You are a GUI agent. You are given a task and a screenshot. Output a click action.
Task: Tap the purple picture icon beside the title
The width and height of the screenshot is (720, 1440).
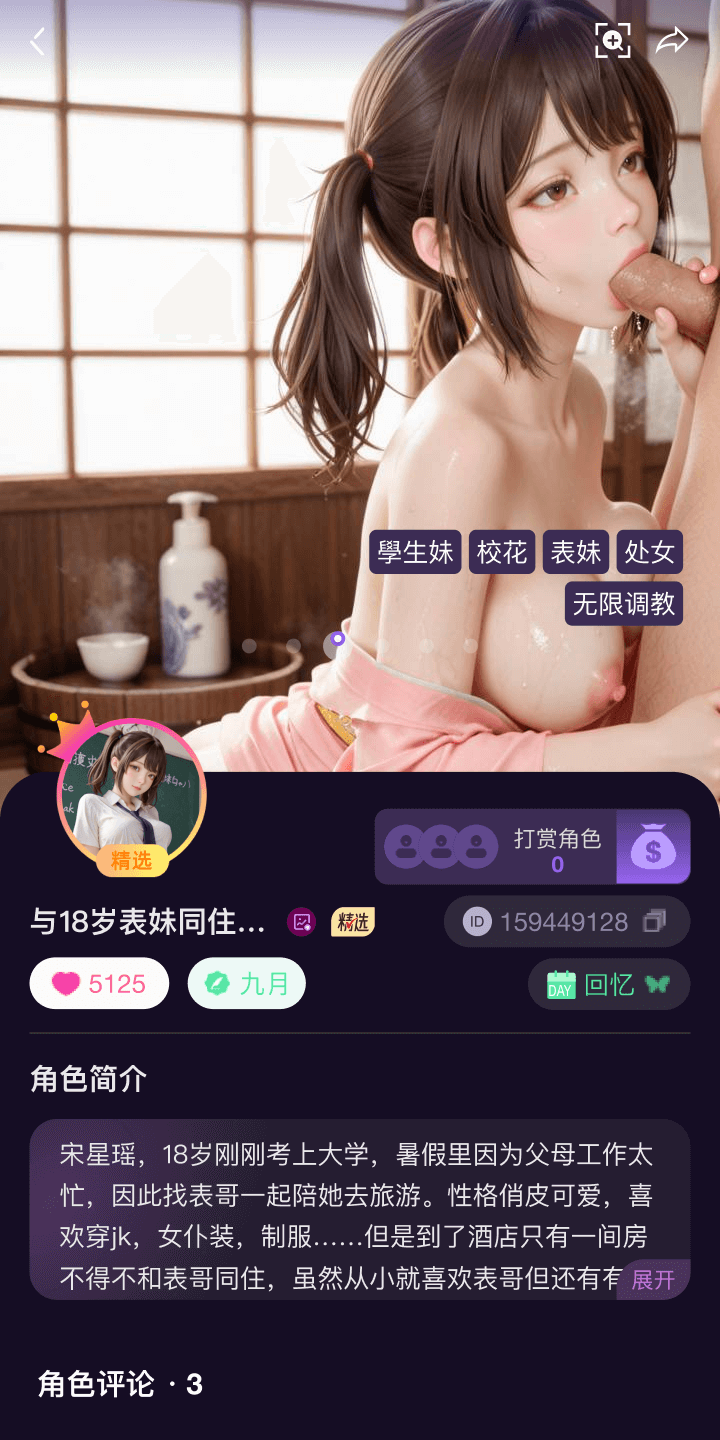point(301,922)
